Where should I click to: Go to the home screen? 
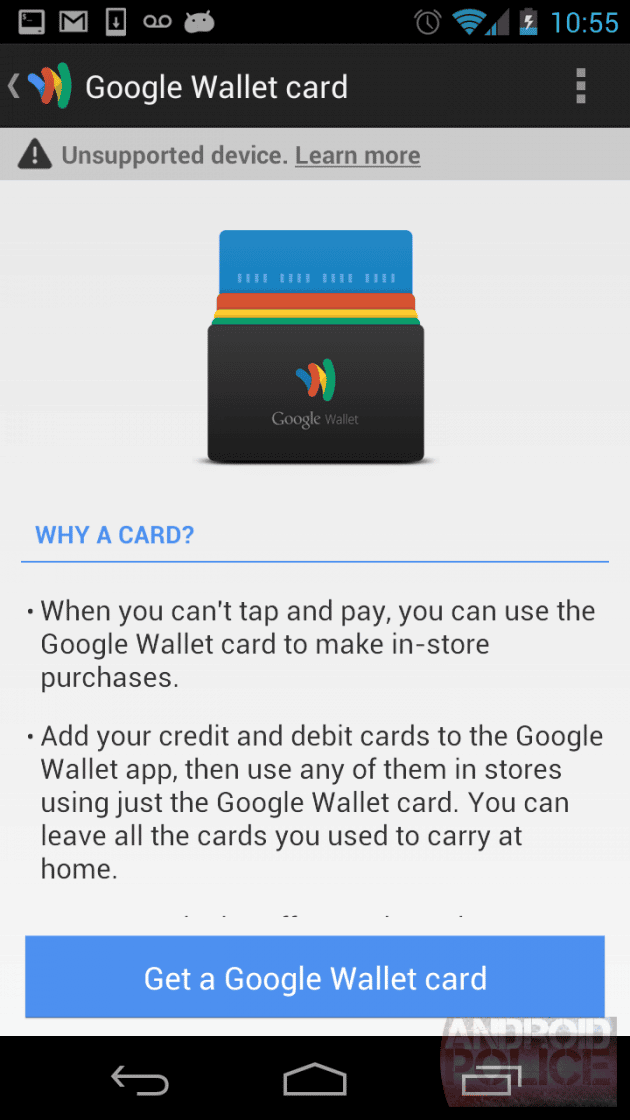pyautogui.click(x=315, y=1079)
